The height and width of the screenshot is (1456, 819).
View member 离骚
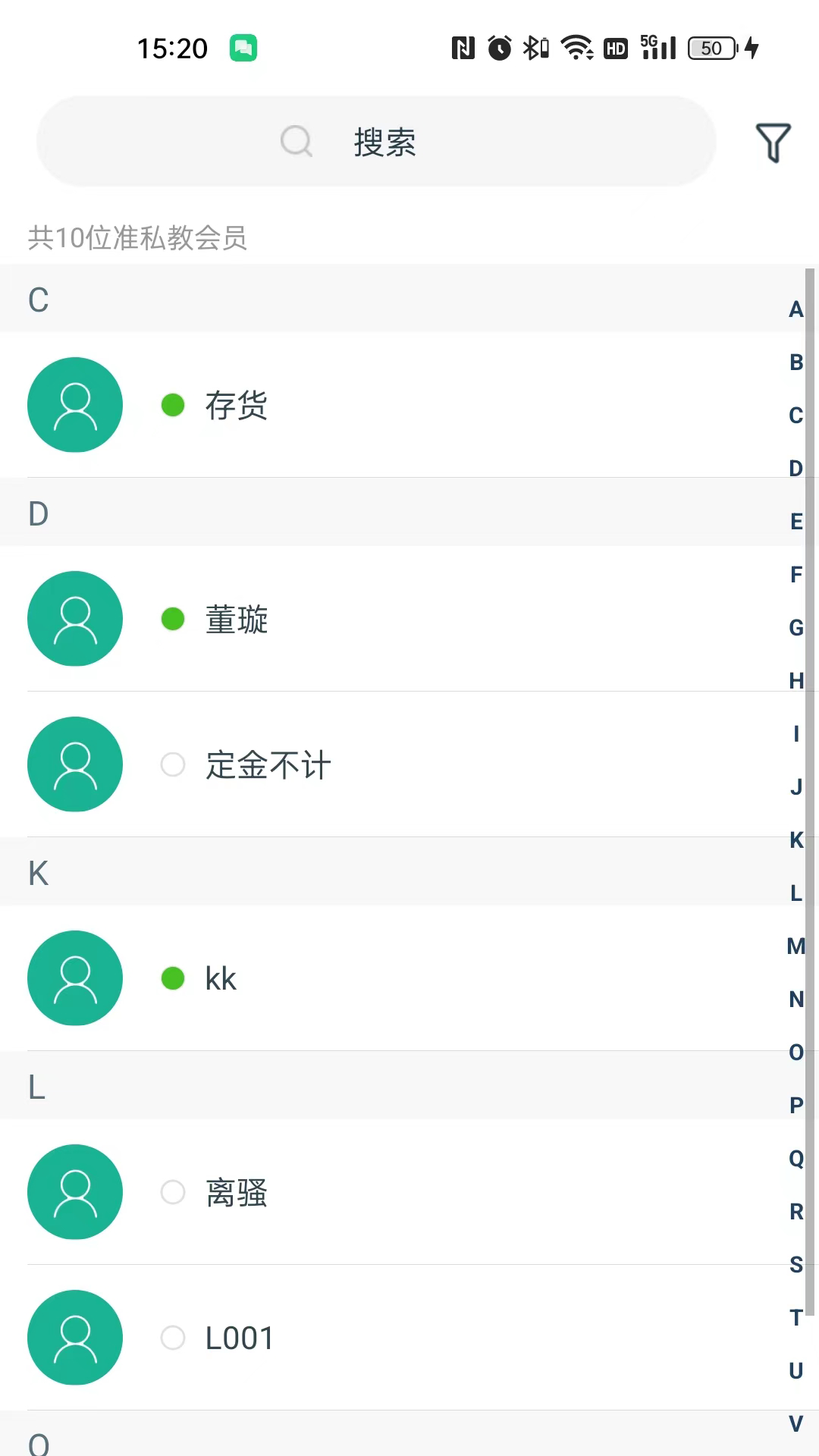(409, 1192)
